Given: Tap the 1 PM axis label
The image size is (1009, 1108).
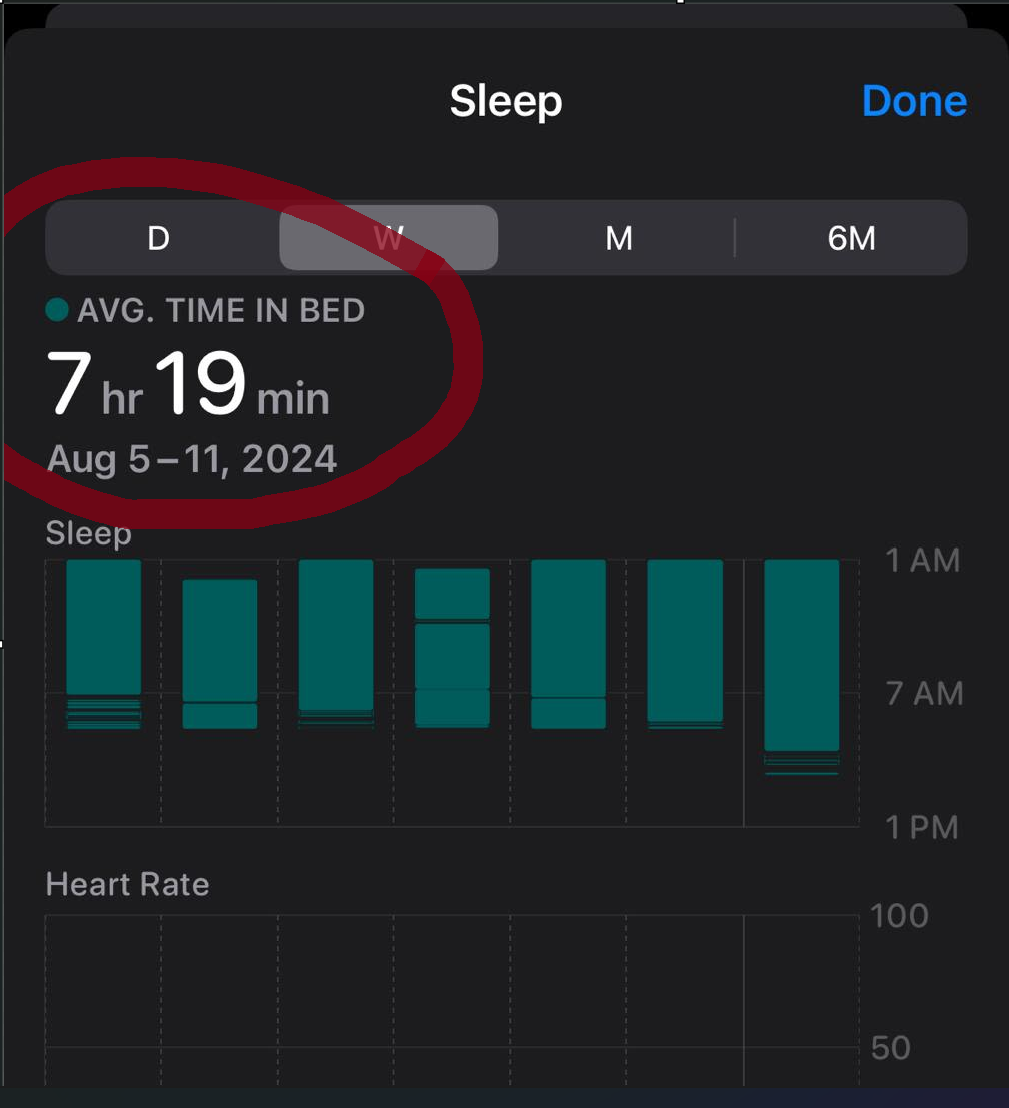Looking at the screenshot, I should coord(919,827).
